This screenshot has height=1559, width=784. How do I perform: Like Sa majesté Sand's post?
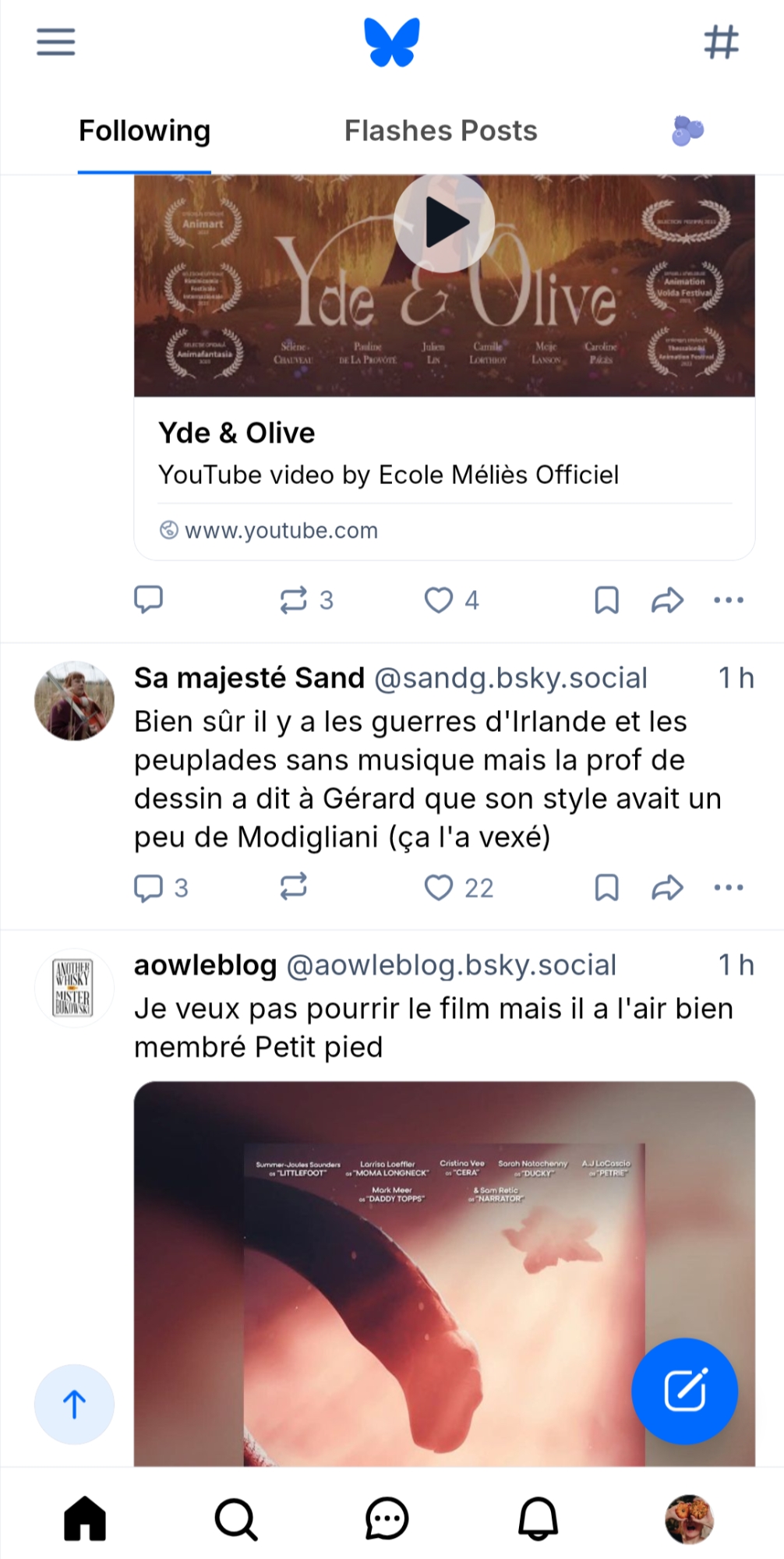tap(439, 887)
